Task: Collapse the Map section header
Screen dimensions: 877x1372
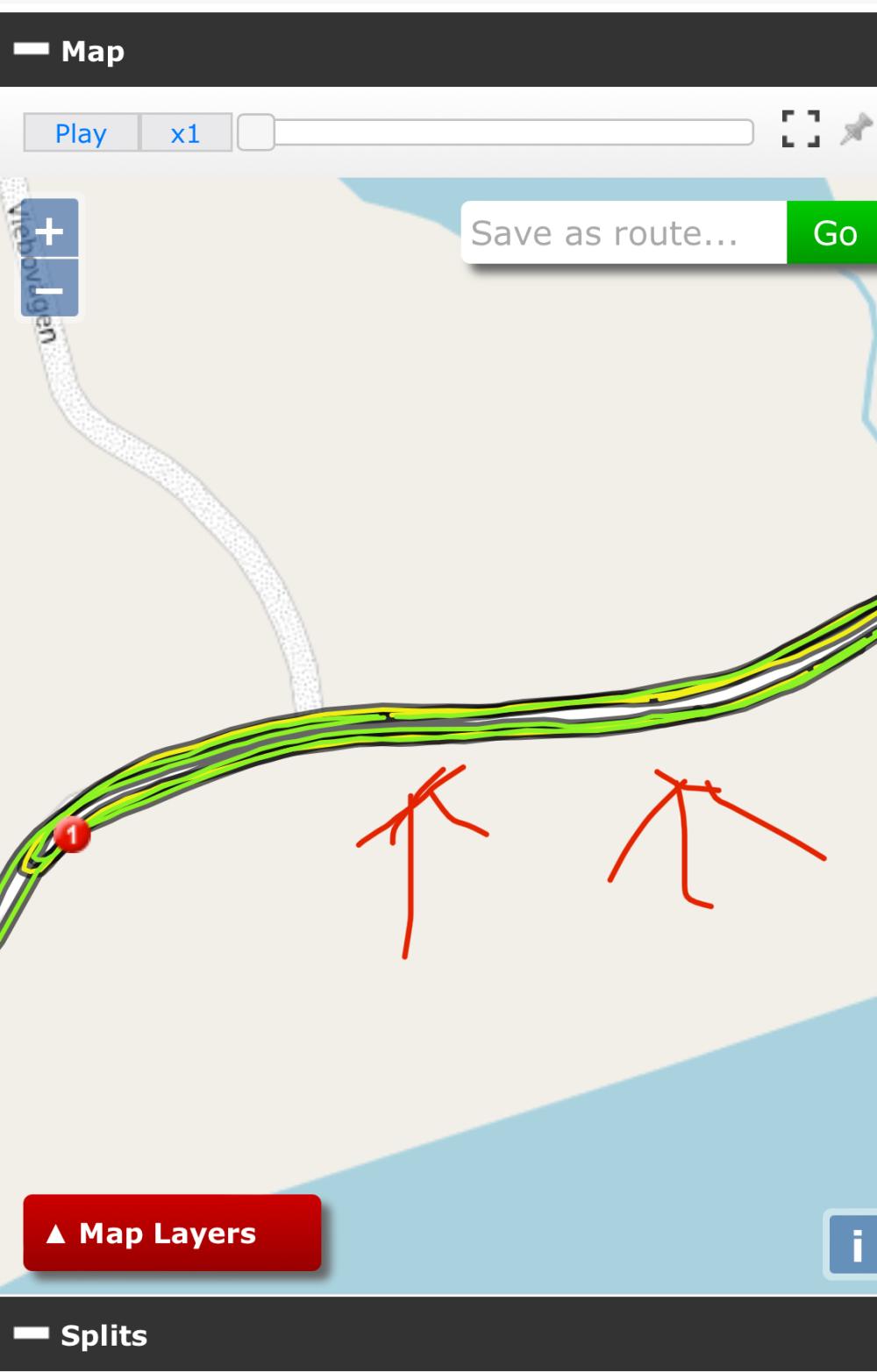Action: (32, 51)
